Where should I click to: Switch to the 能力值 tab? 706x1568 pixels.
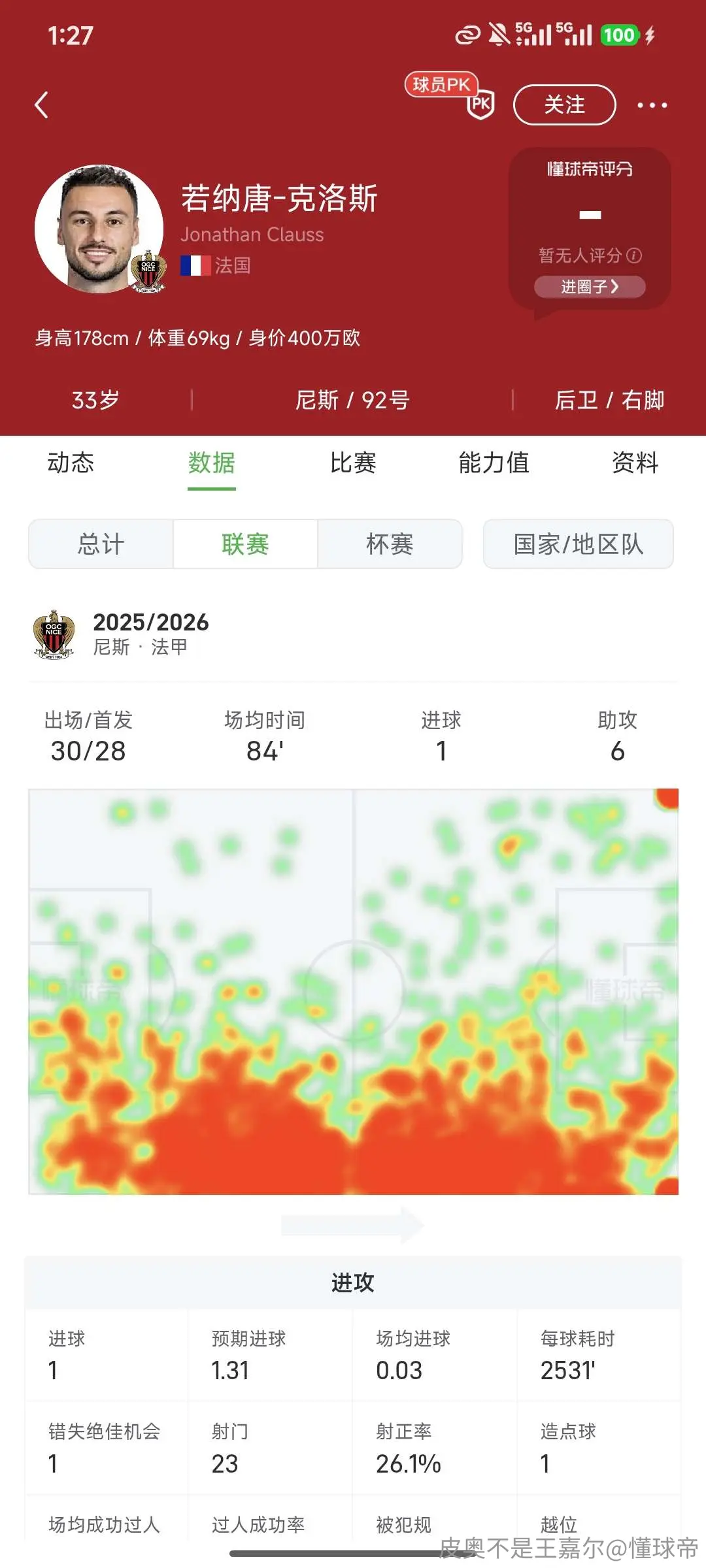click(494, 463)
